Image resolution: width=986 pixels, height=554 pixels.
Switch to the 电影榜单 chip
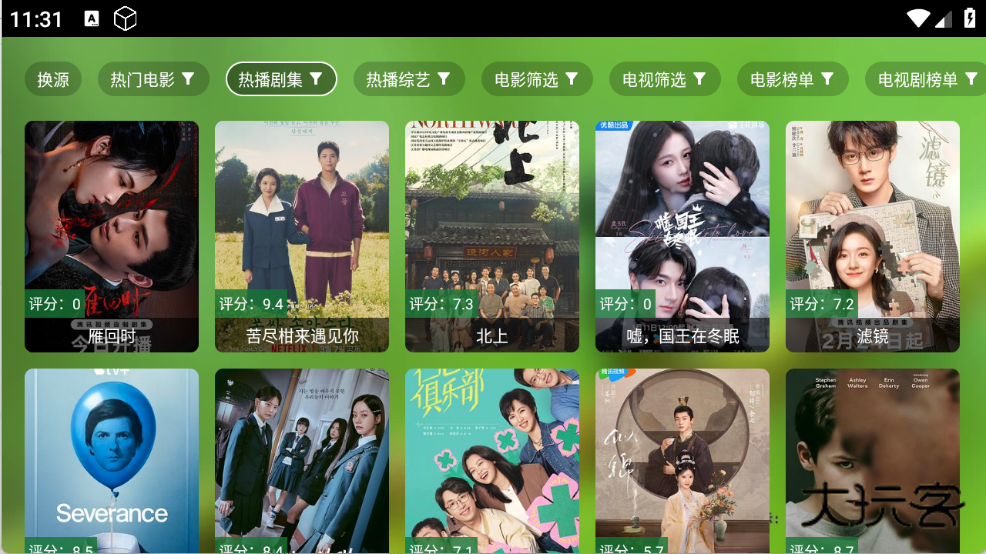pyautogui.click(x=792, y=80)
